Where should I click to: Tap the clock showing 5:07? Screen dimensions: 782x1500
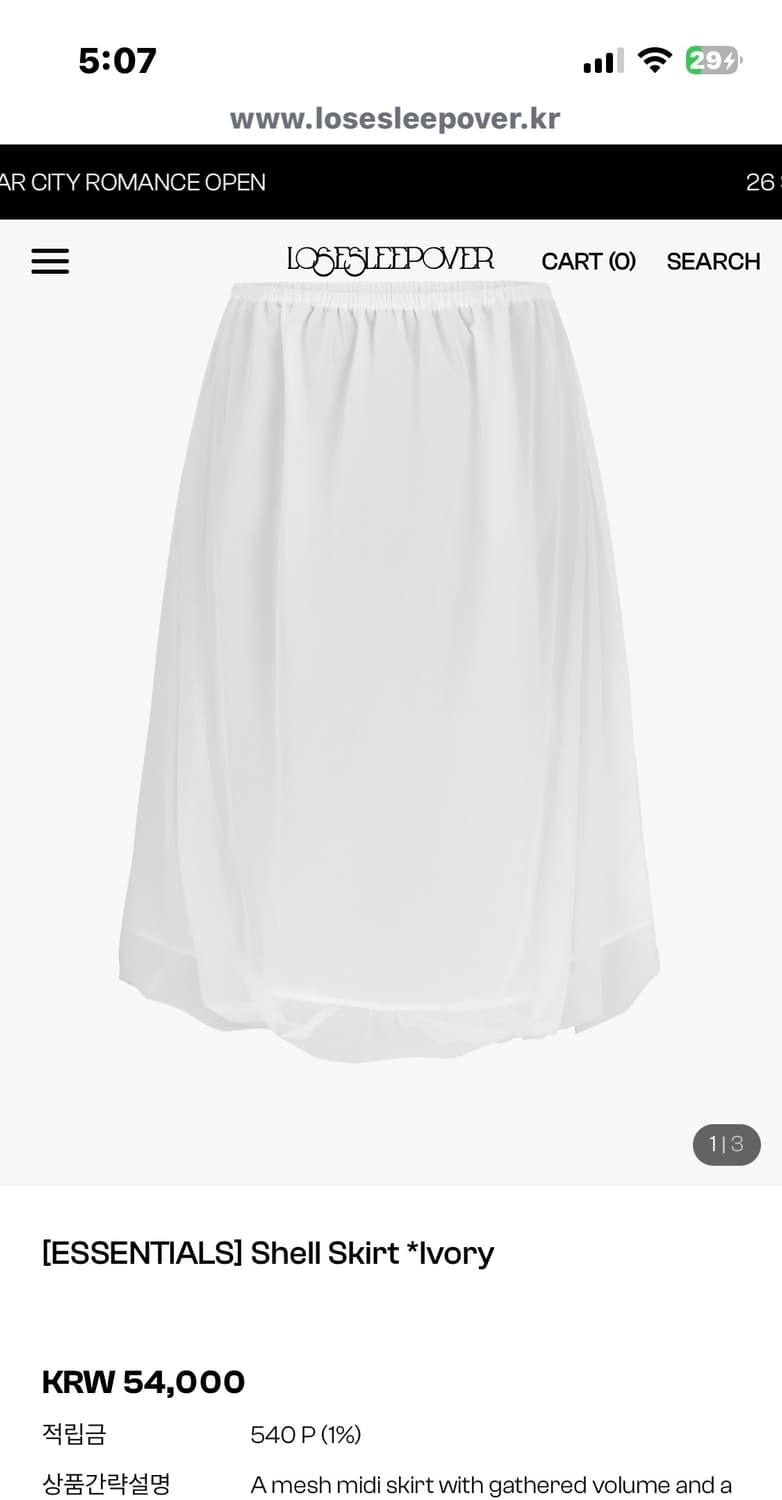[117, 60]
